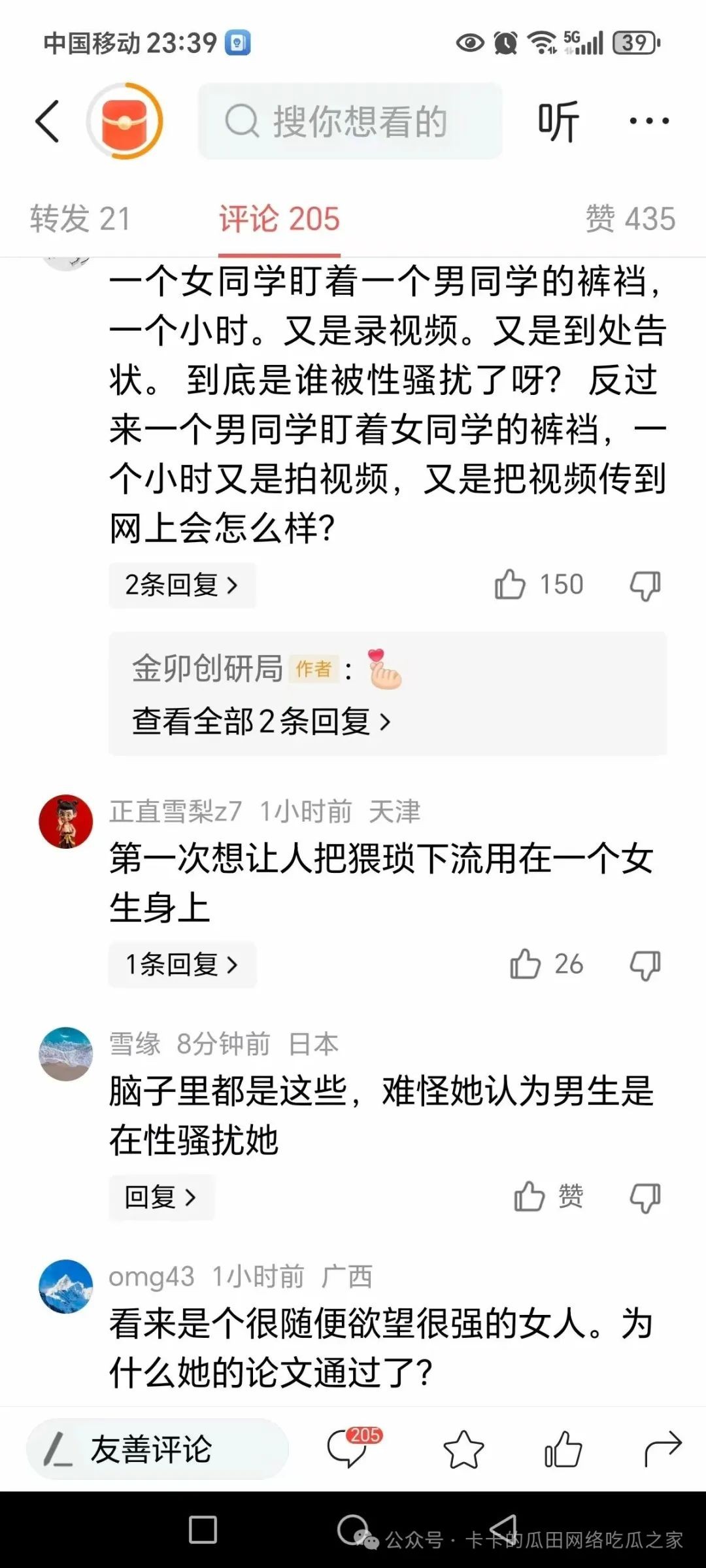Switch to the 赞 435 tab
706x1568 pixels.
tap(630, 218)
